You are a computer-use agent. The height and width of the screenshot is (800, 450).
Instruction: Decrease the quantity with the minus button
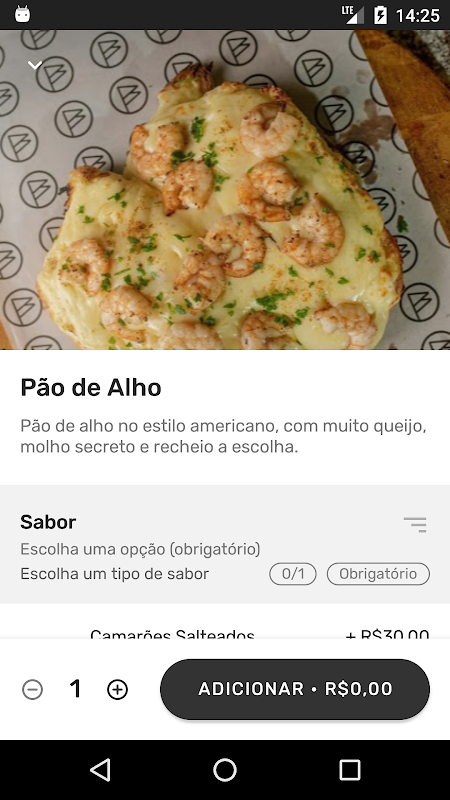(x=32, y=690)
